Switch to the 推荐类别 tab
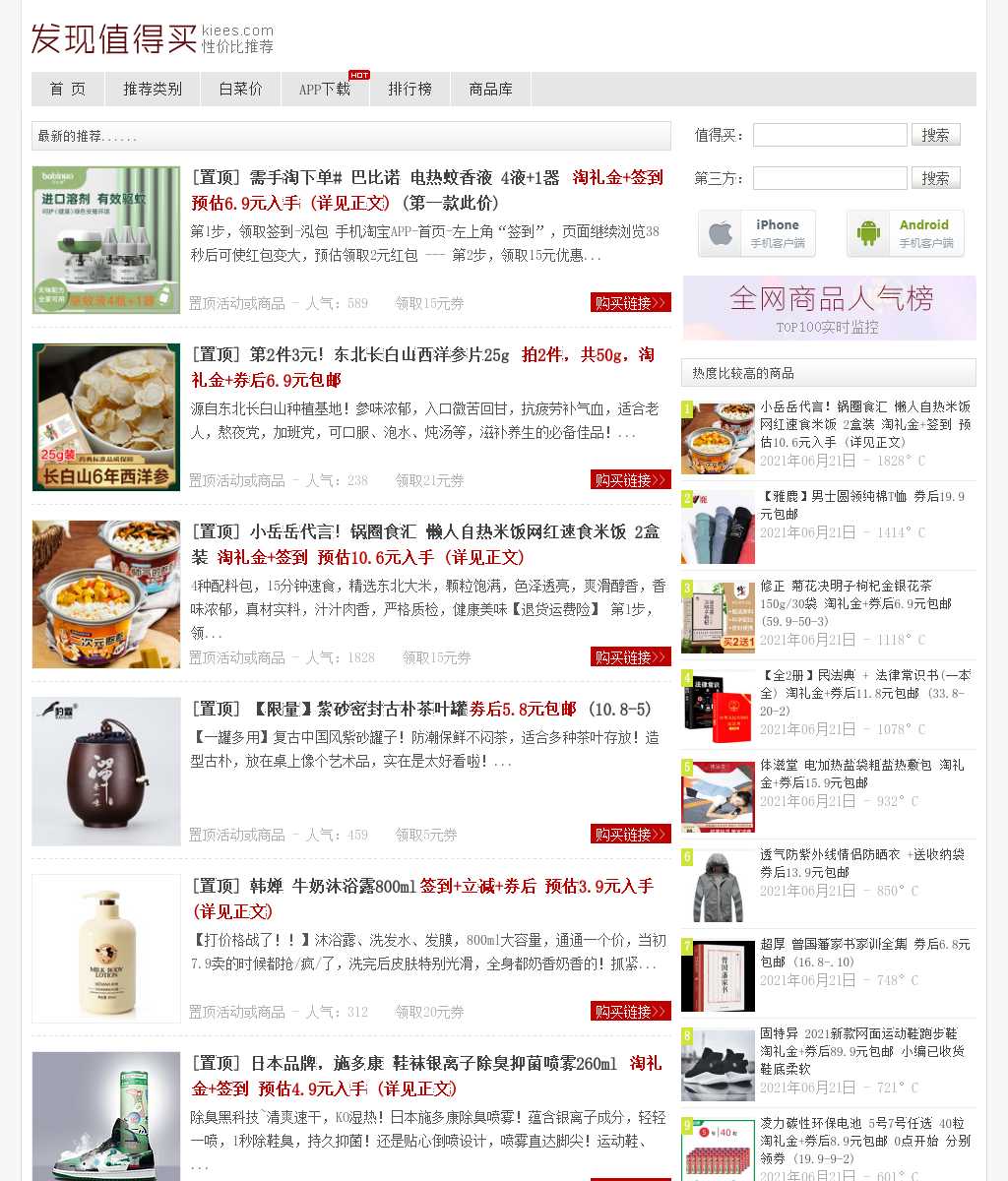 [153, 89]
